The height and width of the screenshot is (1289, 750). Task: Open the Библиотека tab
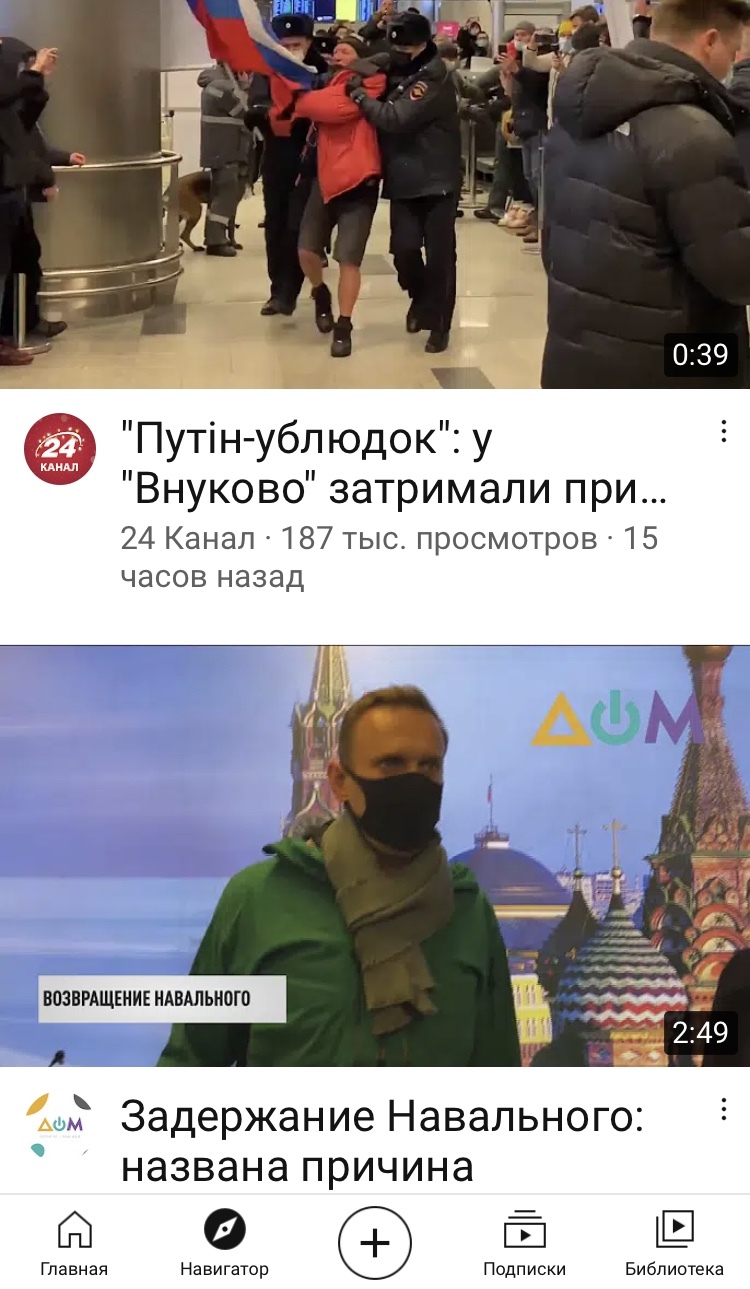(x=674, y=1244)
